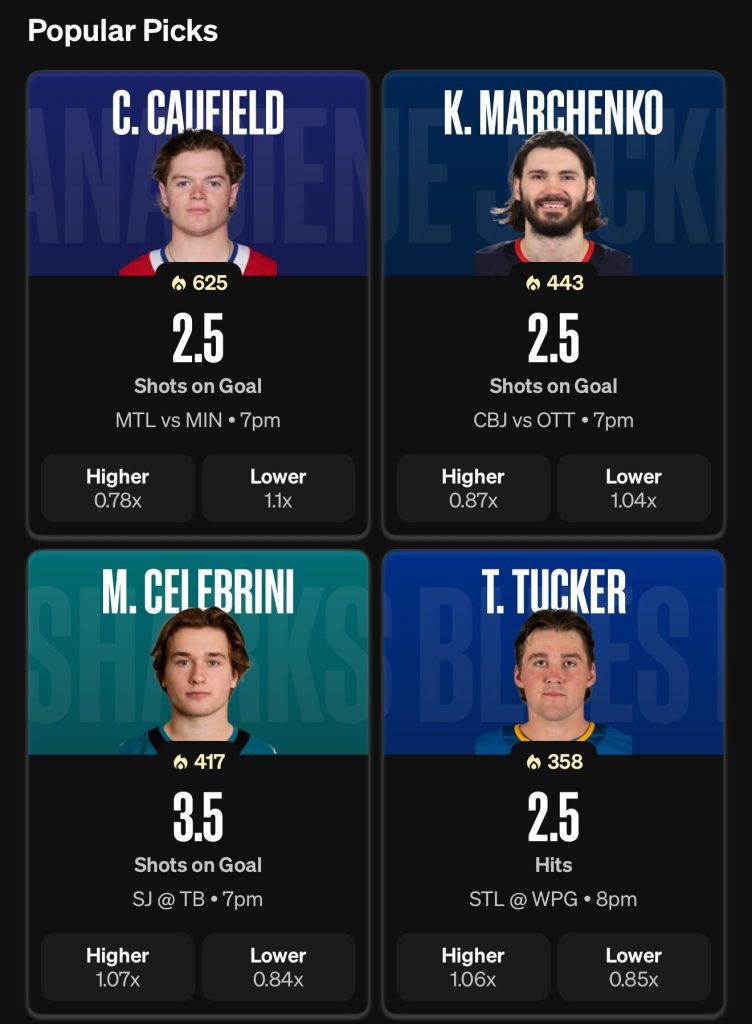The width and height of the screenshot is (752, 1024).
Task: Choose Lower for M. Celebrini at 0.84x
Action: pos(278,967)
